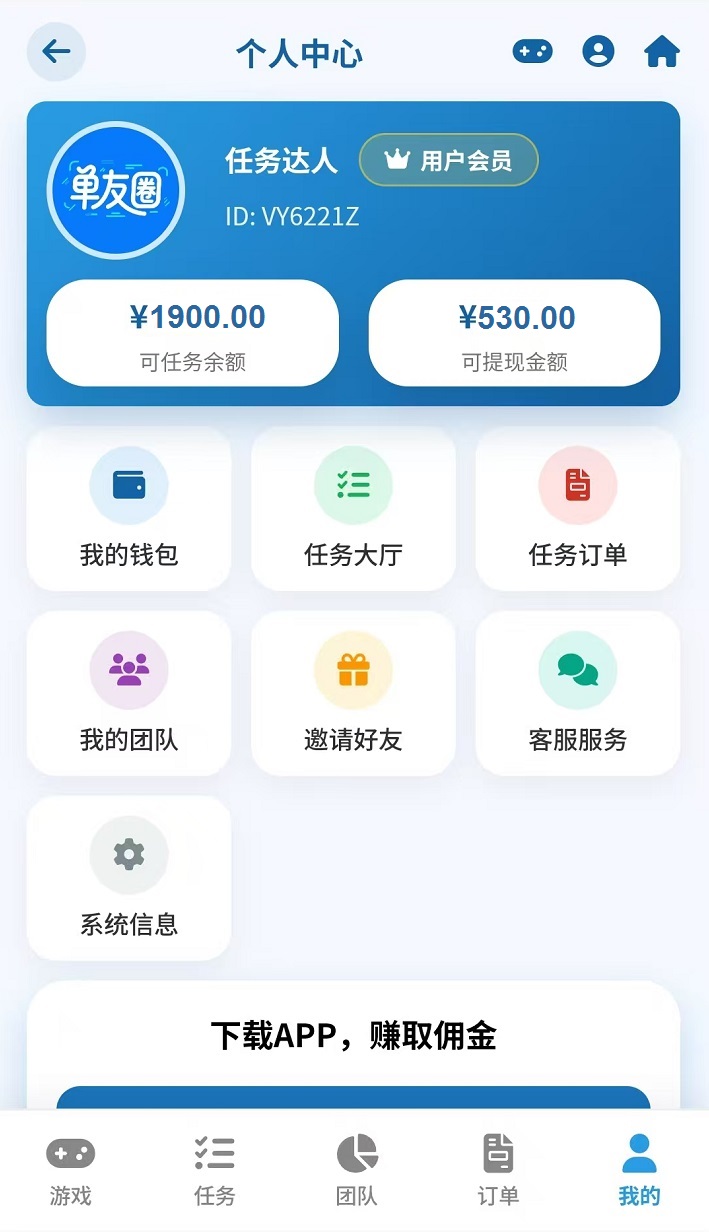Open 任务大厅
The height and width of the screenshot is (1232, 709).
pos(353,509)
